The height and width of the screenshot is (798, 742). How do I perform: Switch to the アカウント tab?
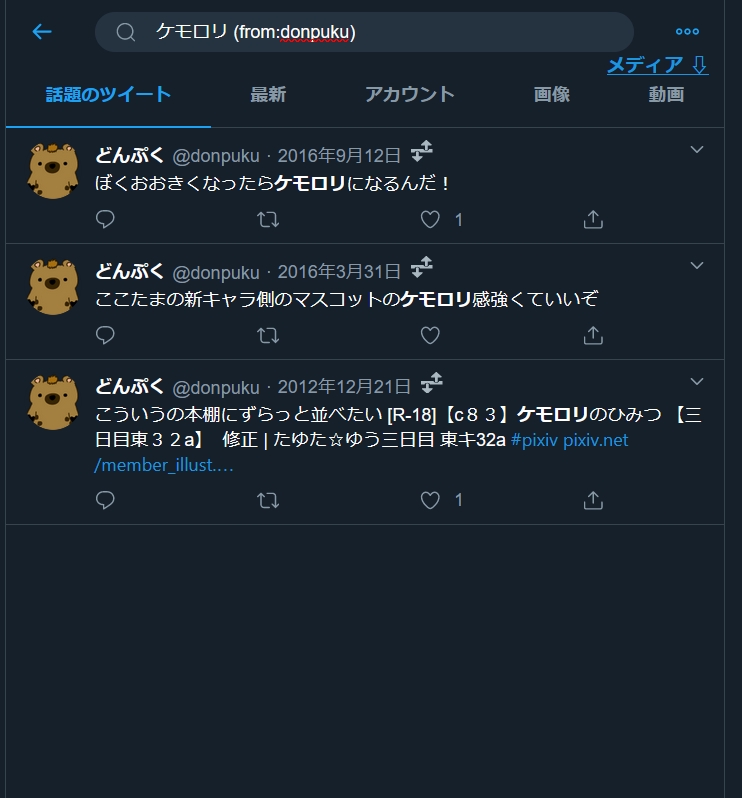coord(409,95)
